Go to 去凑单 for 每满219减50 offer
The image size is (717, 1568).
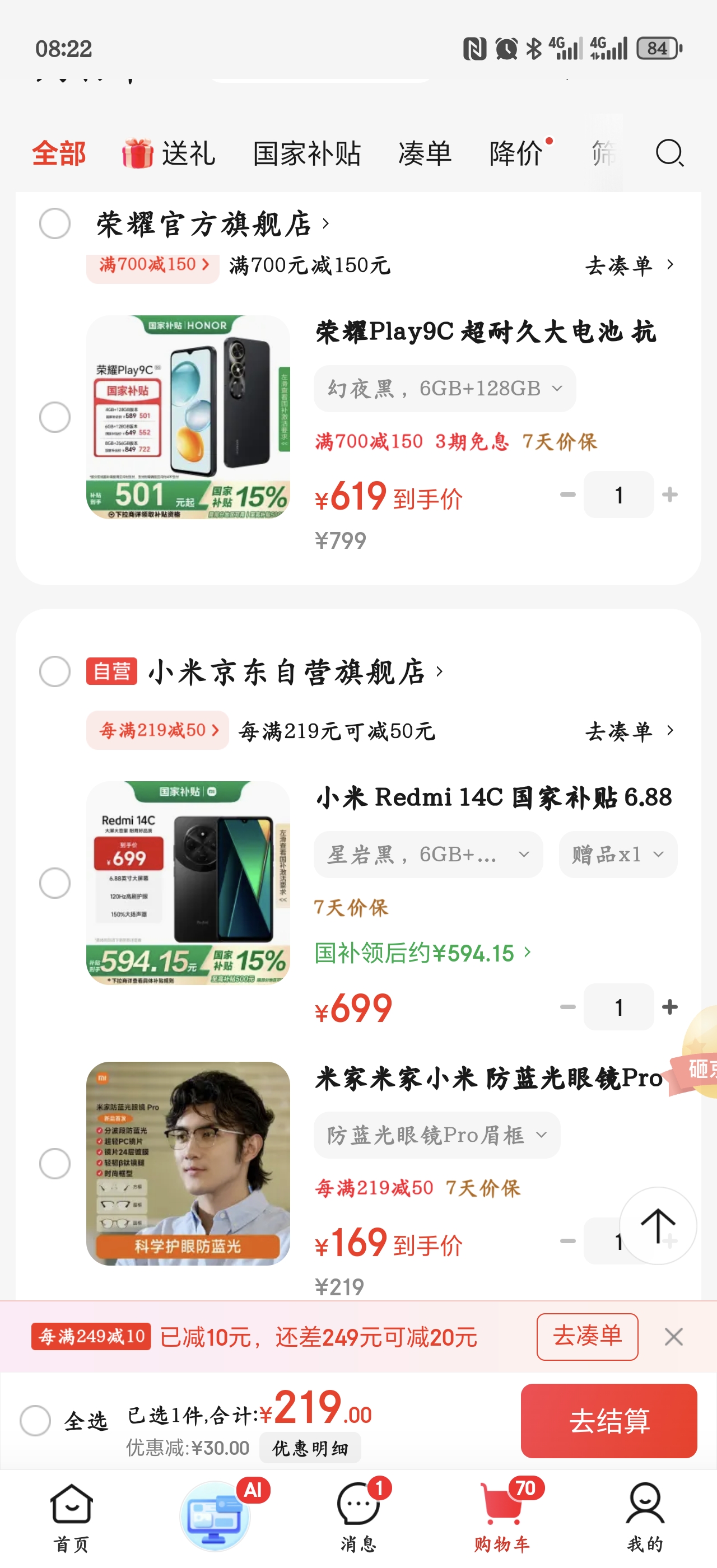tap(630, 730)
